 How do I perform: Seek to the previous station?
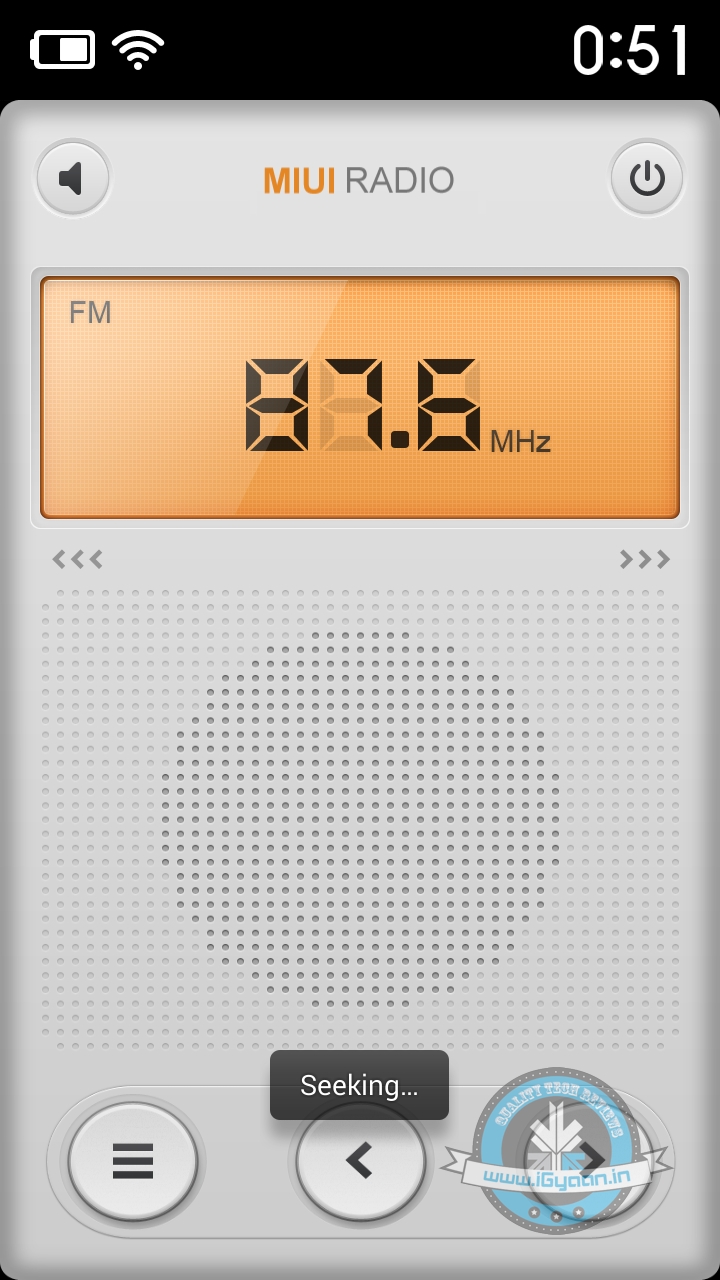pyautogui.click(x=360, y=1161)
